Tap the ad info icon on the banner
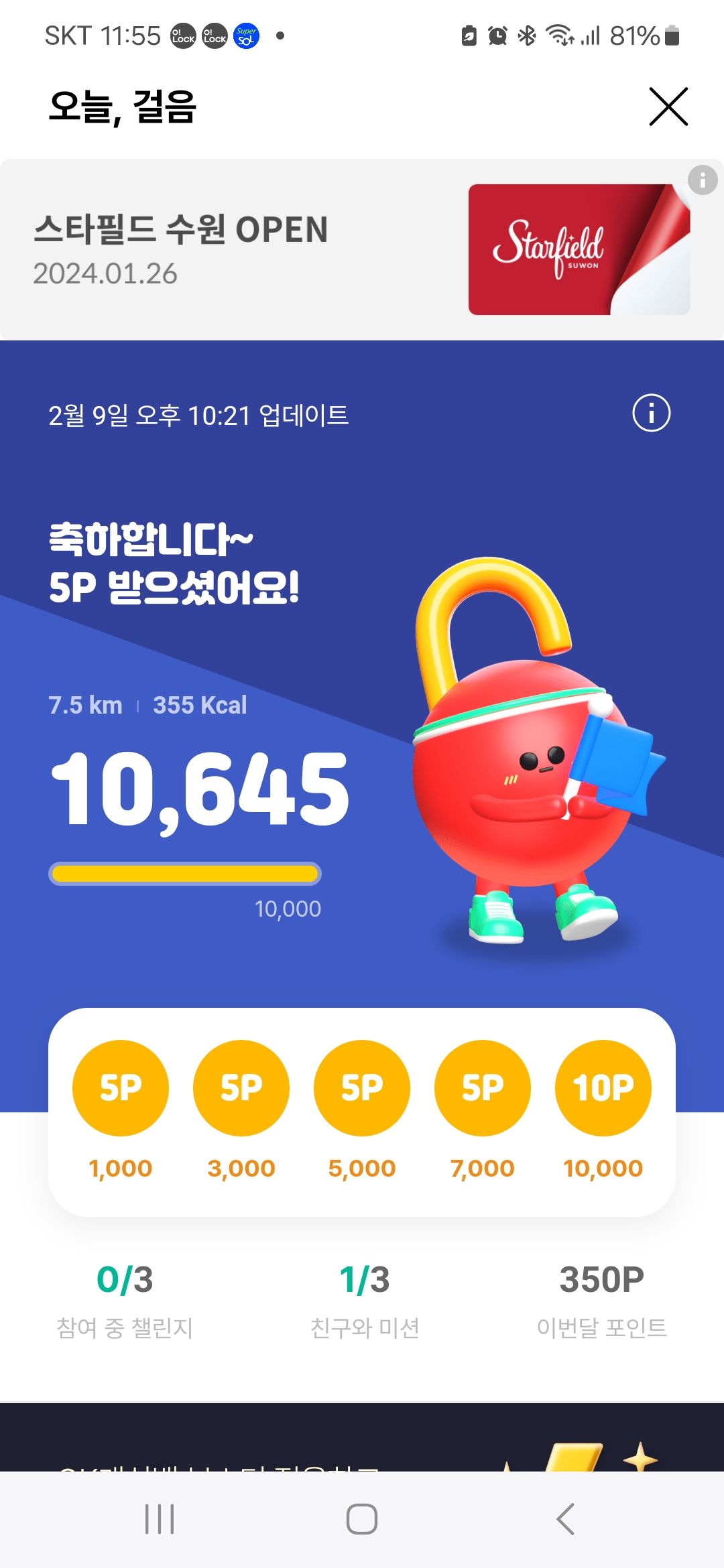Screen dimensions: 724x1568 coord(702,180)
